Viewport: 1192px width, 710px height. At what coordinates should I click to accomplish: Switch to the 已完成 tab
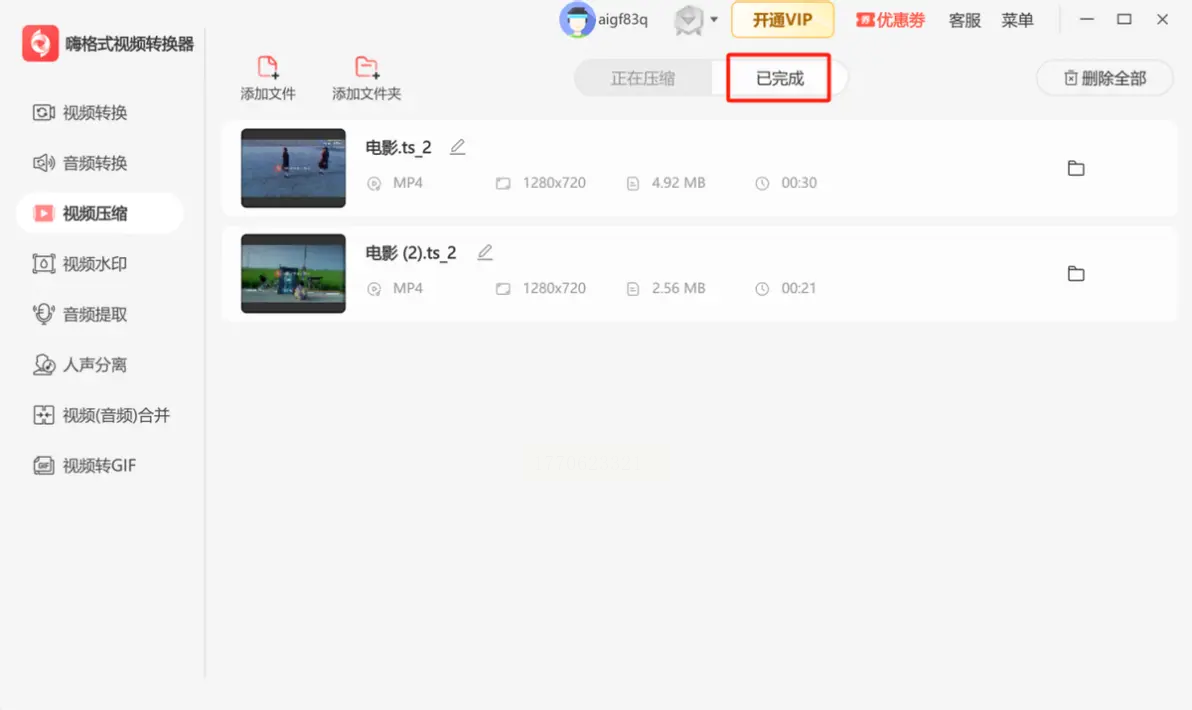point(779,78)
